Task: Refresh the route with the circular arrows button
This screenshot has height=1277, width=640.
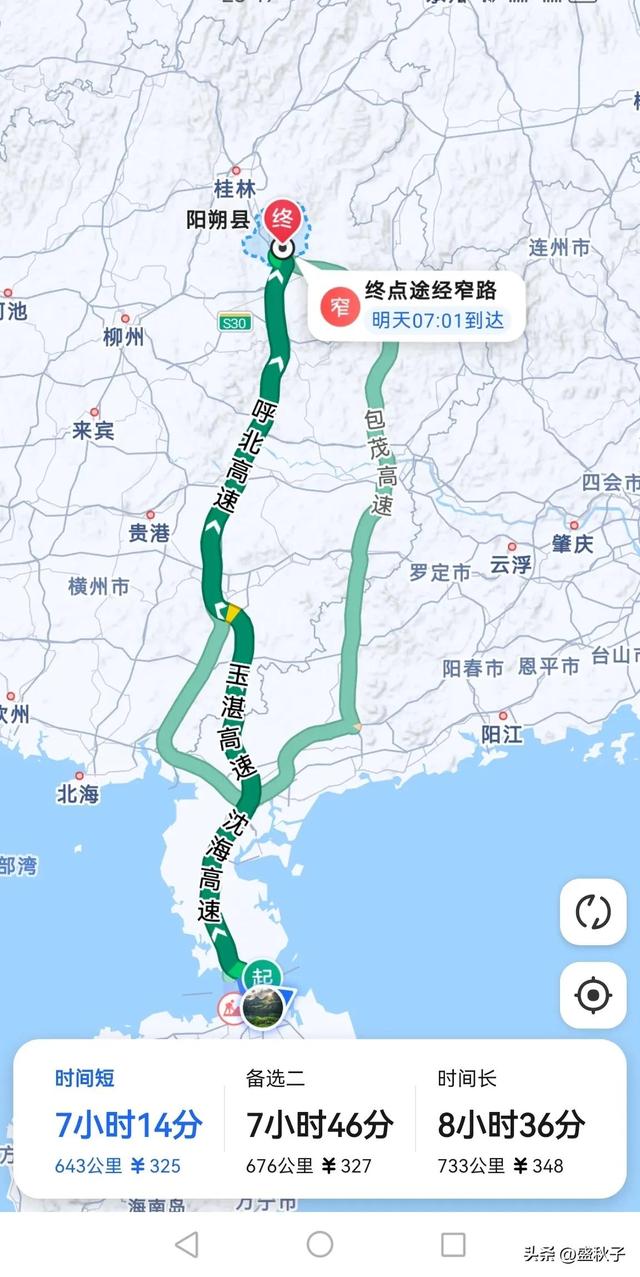Action: coord(593,912)
